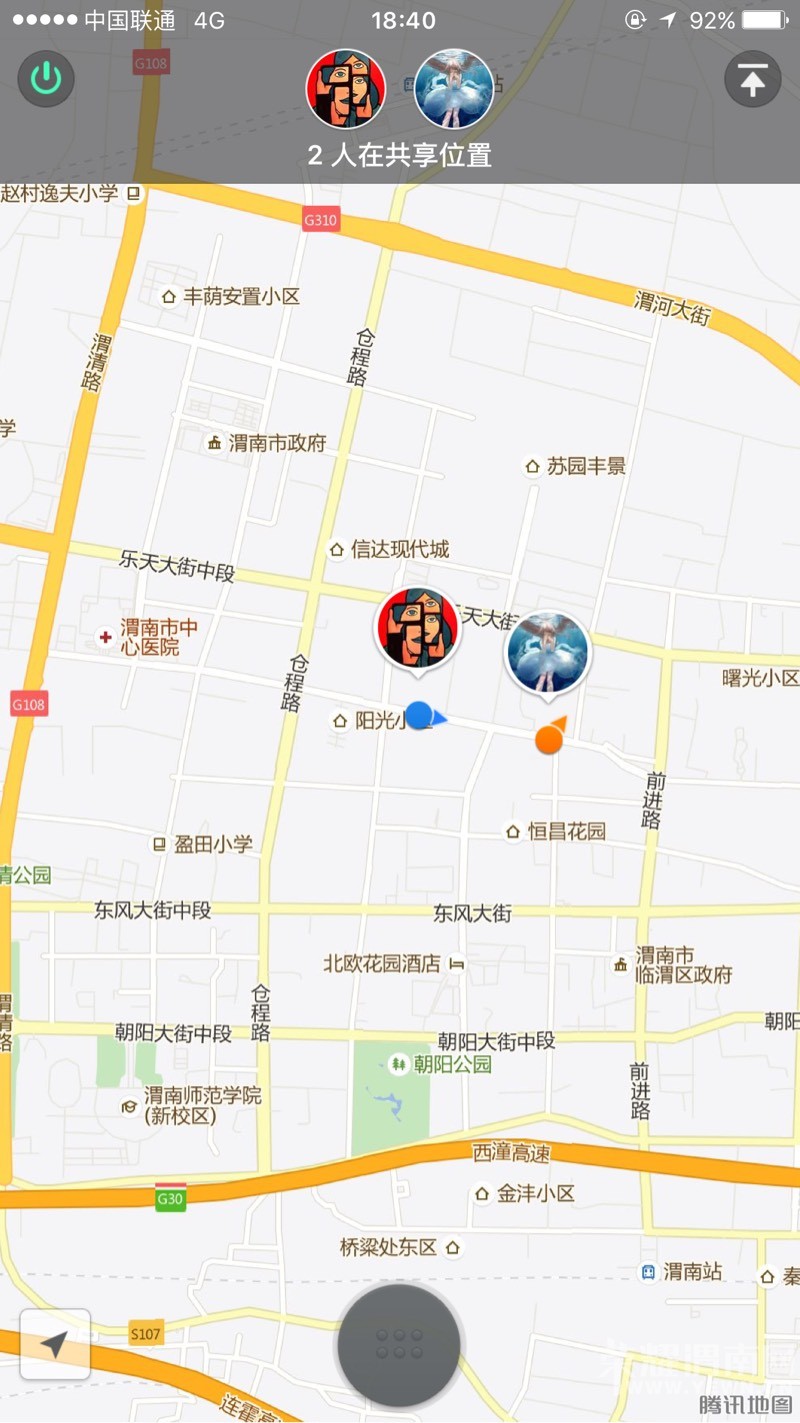This screenshot has width=800, height=1423.
Task: Minimize location sharing with the top arrow icon
Action: 752,78
